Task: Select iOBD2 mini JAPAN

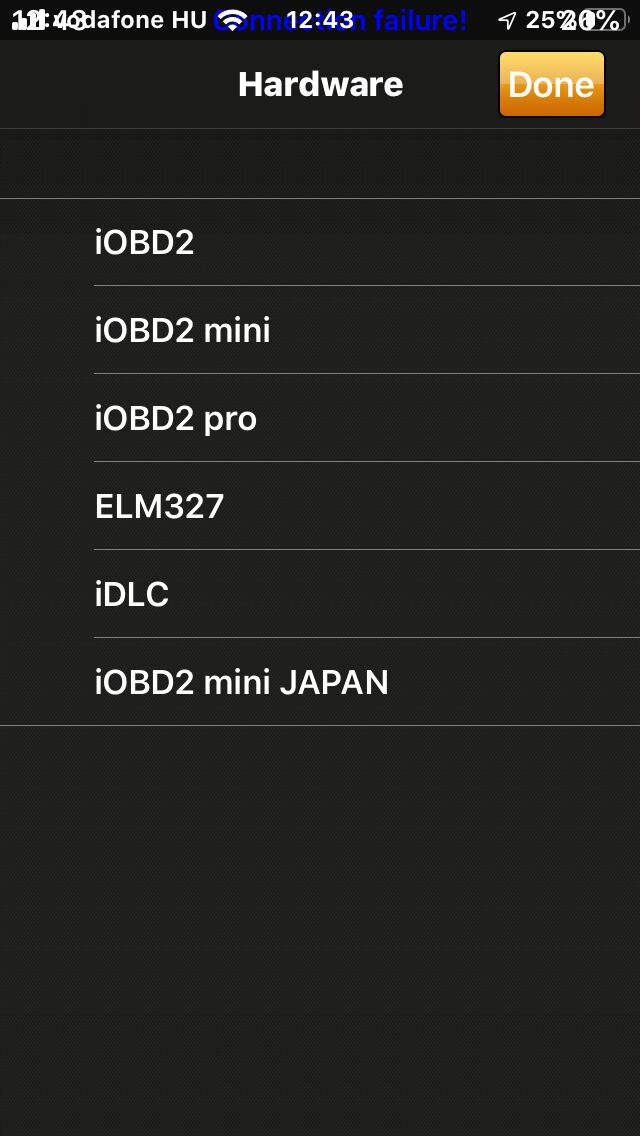Action: click(x=320, y=682)
